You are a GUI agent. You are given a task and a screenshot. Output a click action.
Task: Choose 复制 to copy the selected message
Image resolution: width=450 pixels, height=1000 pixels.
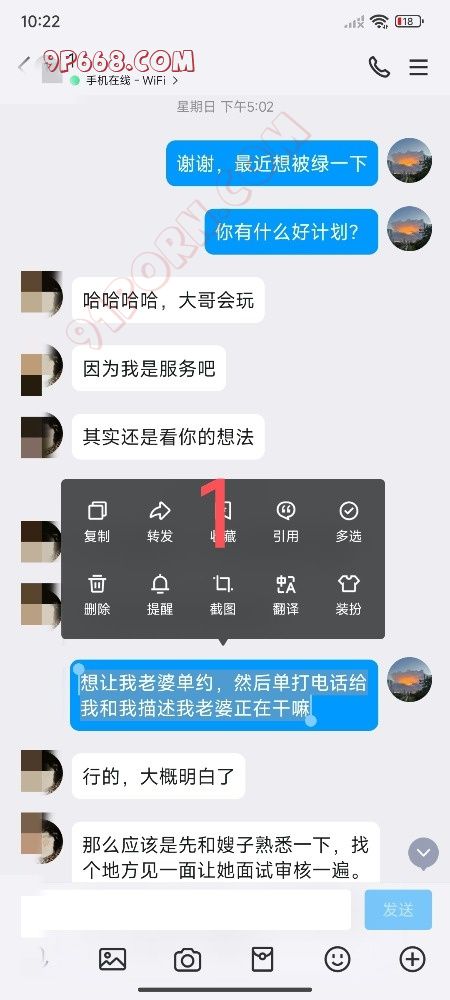tap(97, 522)
